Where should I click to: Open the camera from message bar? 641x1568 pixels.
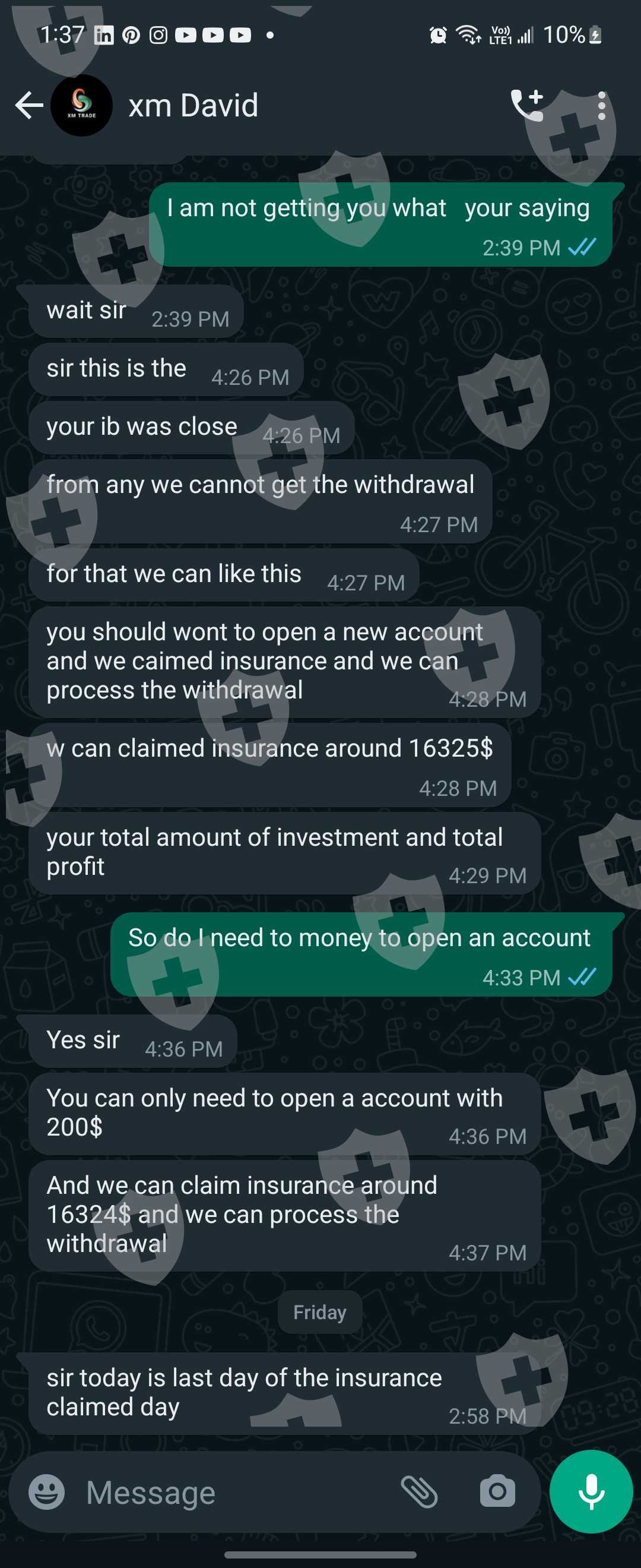tap(497, 1492)
